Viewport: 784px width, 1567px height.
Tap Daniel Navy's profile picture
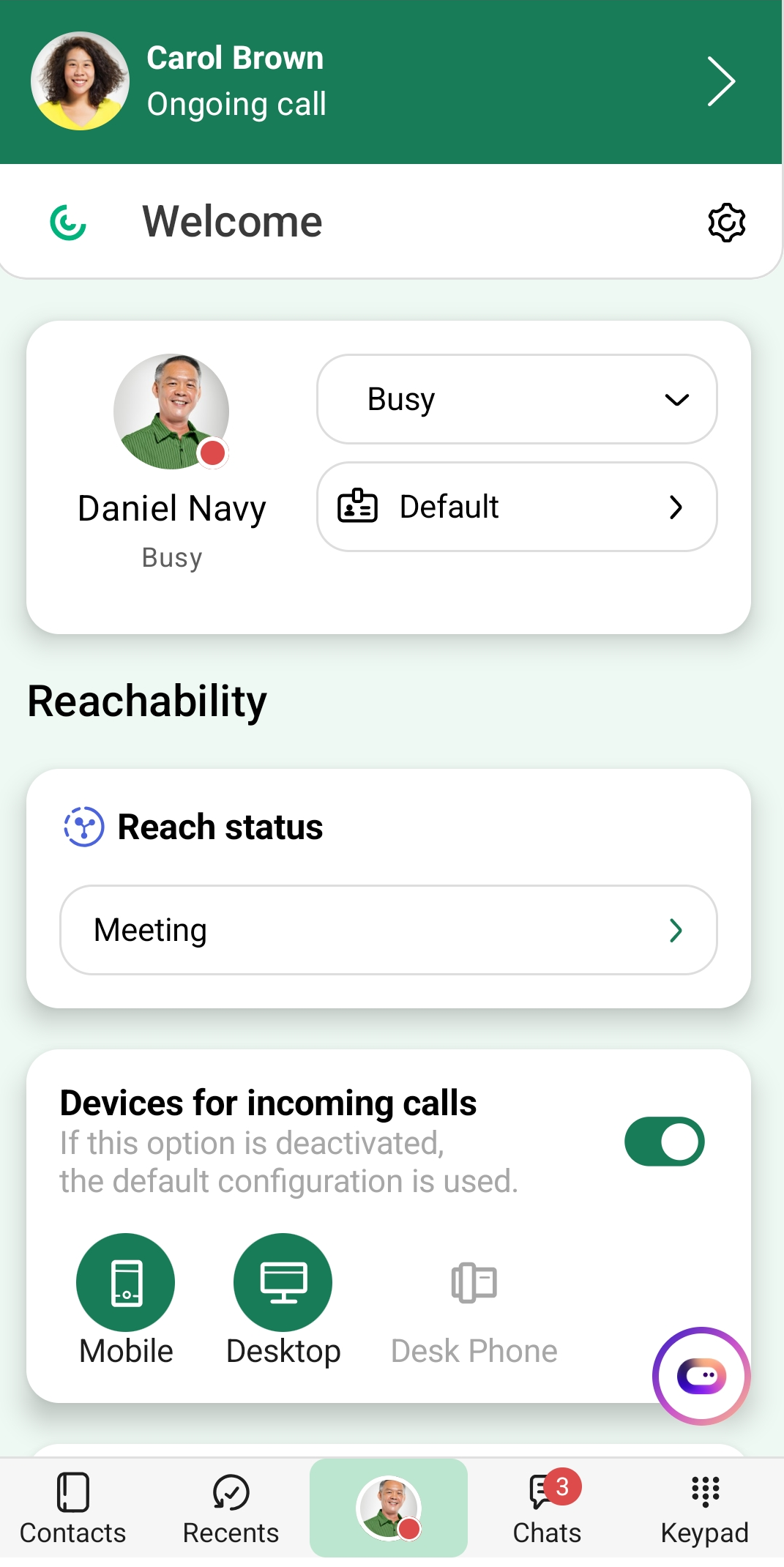(x=171, y=412)
